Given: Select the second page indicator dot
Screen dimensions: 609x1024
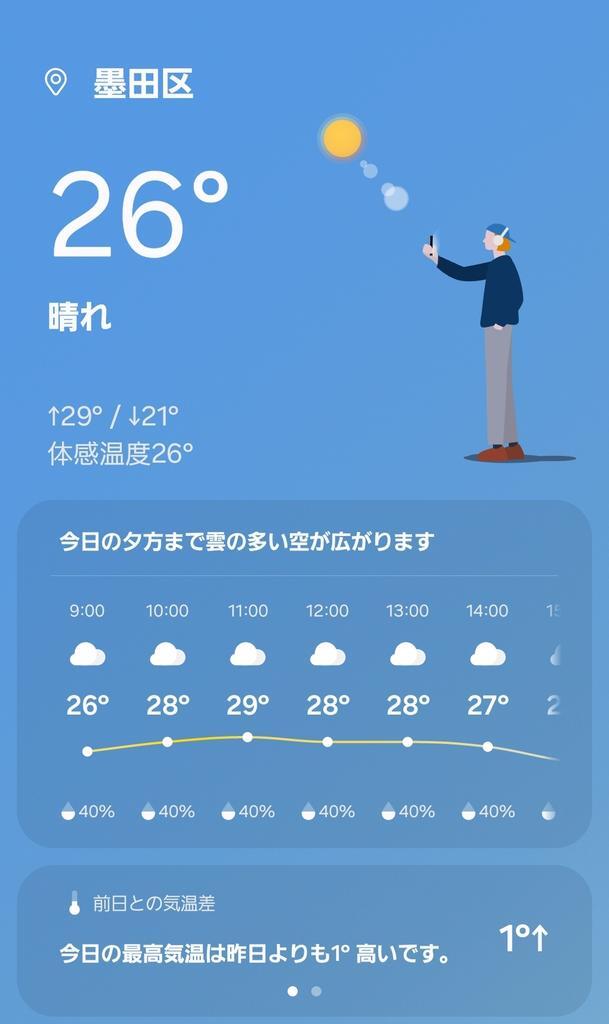Looking at the screenshot, I should [316, 991].
